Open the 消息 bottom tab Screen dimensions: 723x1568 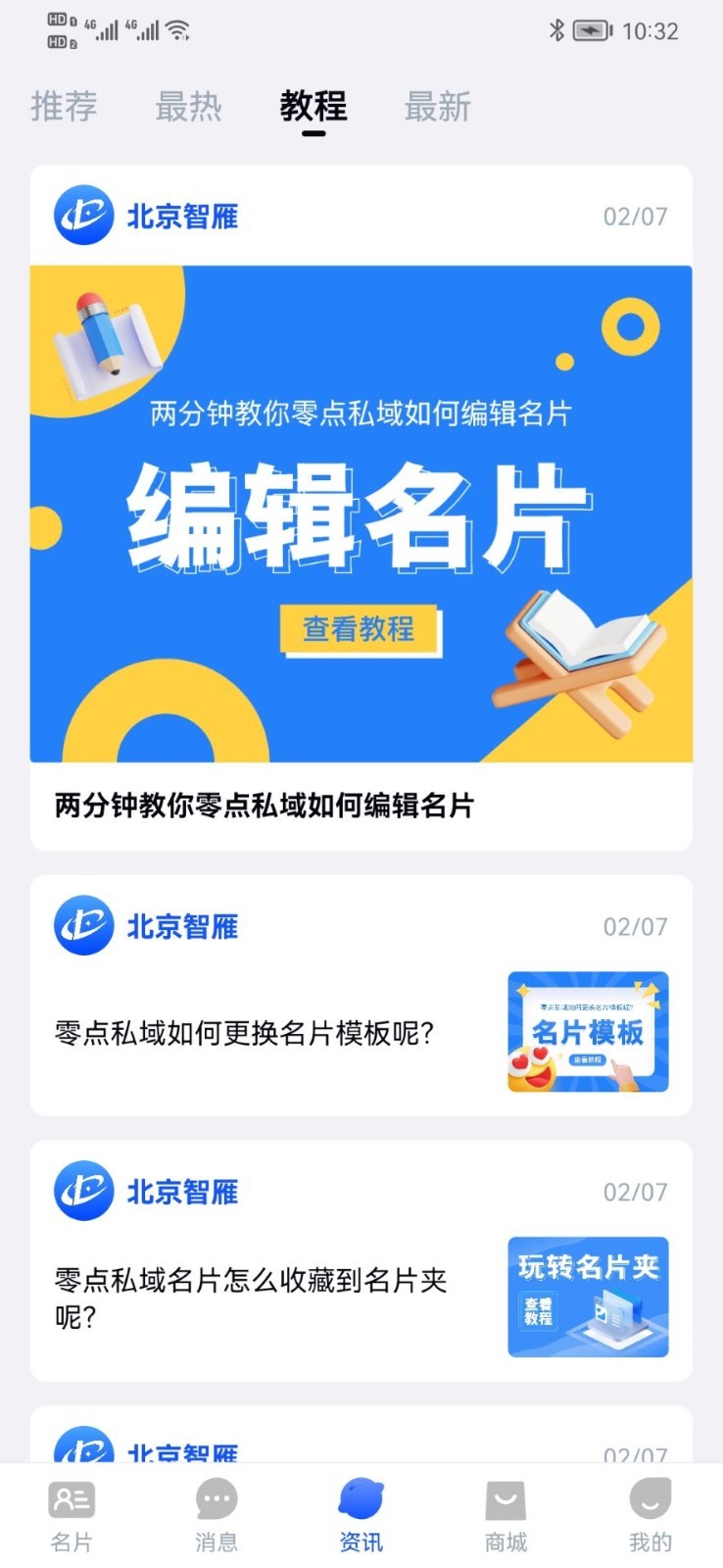[217, 1515]
